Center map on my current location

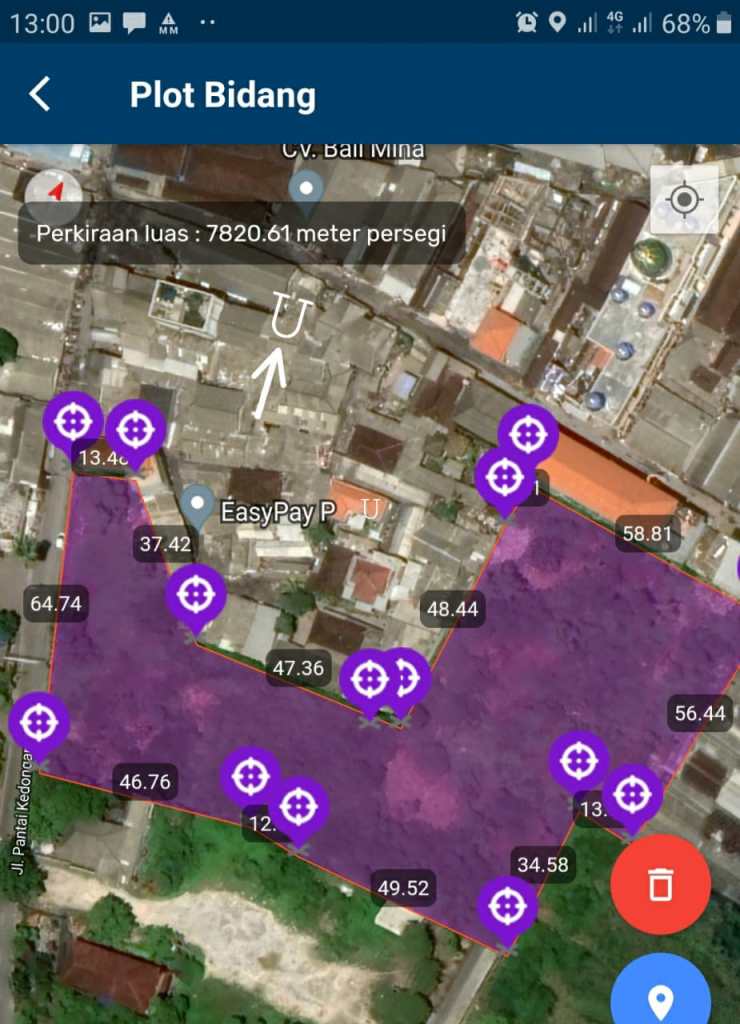click(x=684, y=200)
